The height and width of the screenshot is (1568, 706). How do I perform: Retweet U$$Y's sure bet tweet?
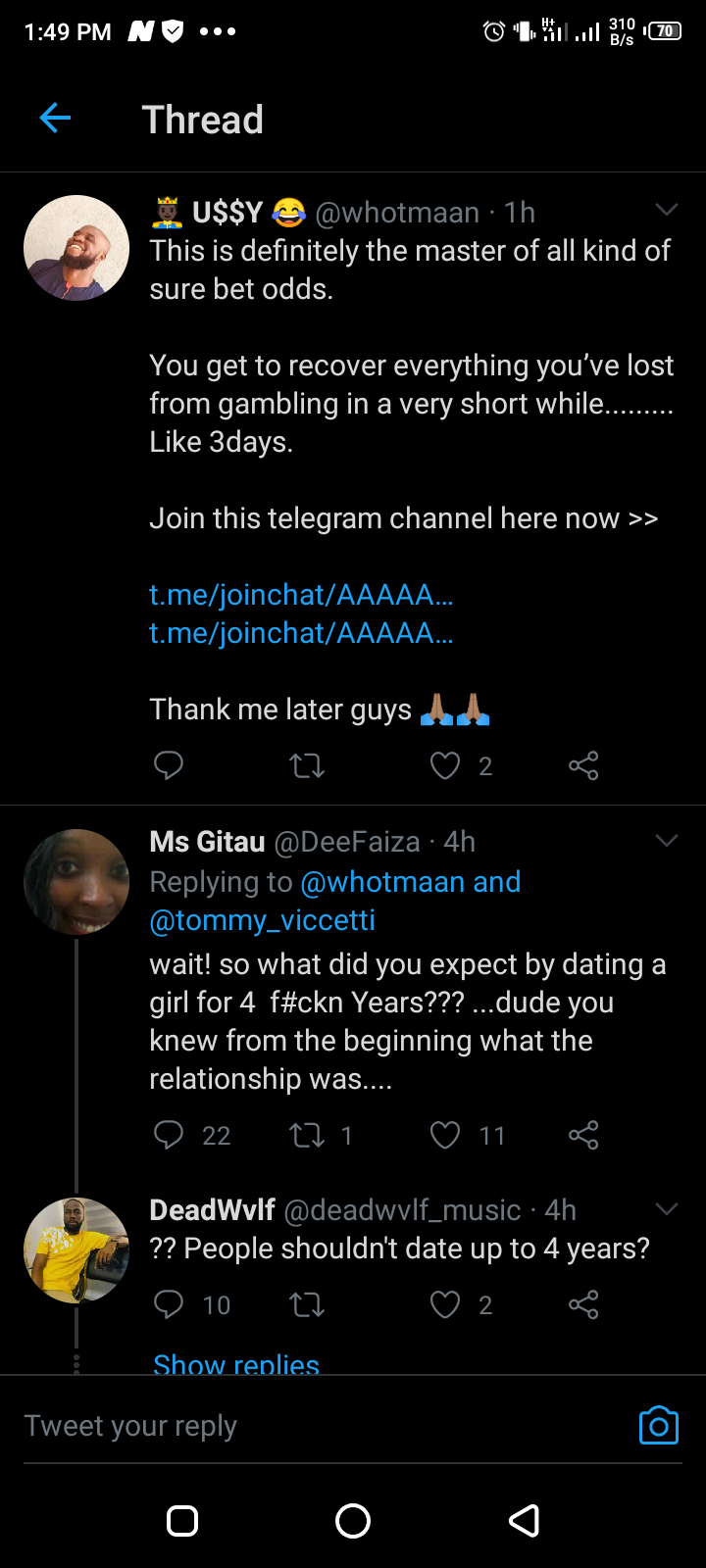(x=307, y=765)
